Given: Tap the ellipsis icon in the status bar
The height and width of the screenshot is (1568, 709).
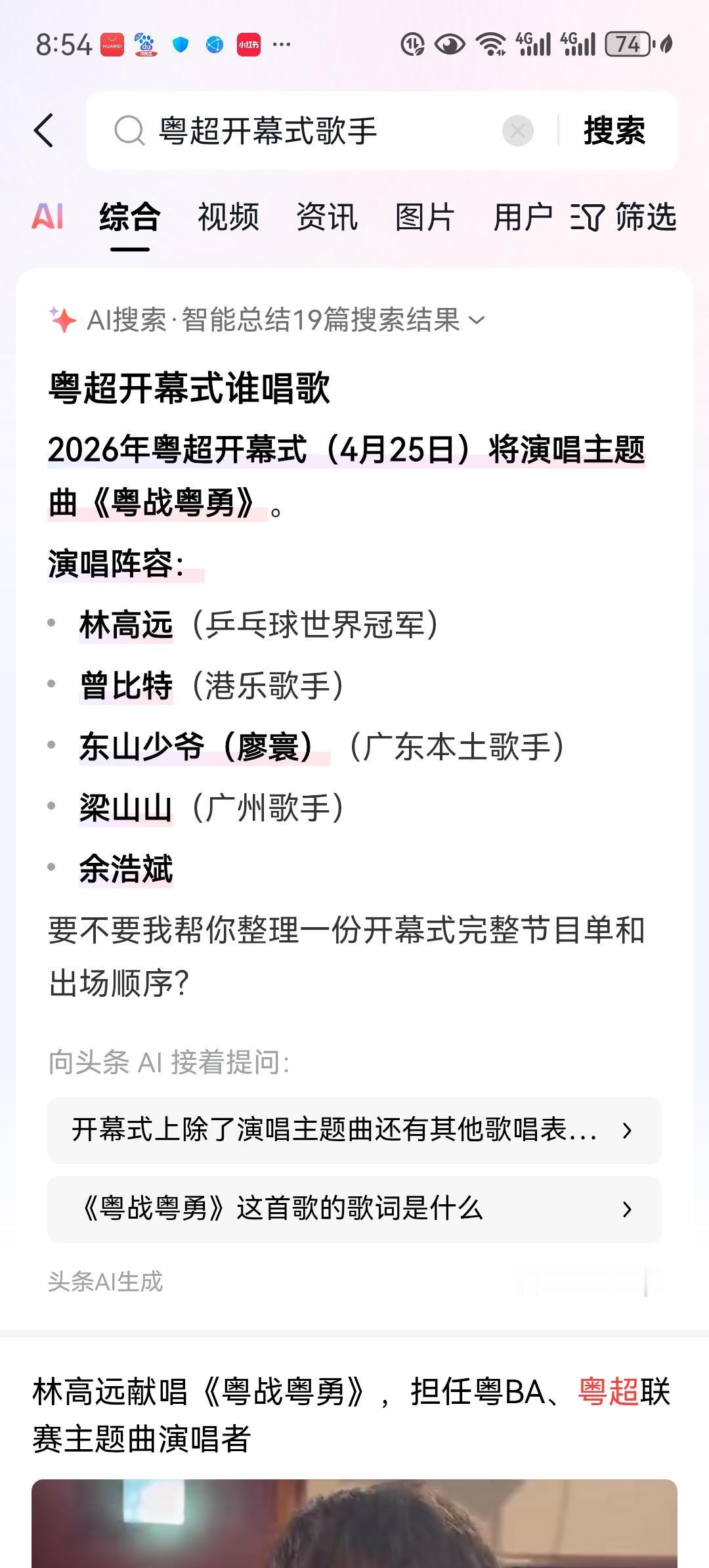Looking at the screenshot, I should (282, 45).
